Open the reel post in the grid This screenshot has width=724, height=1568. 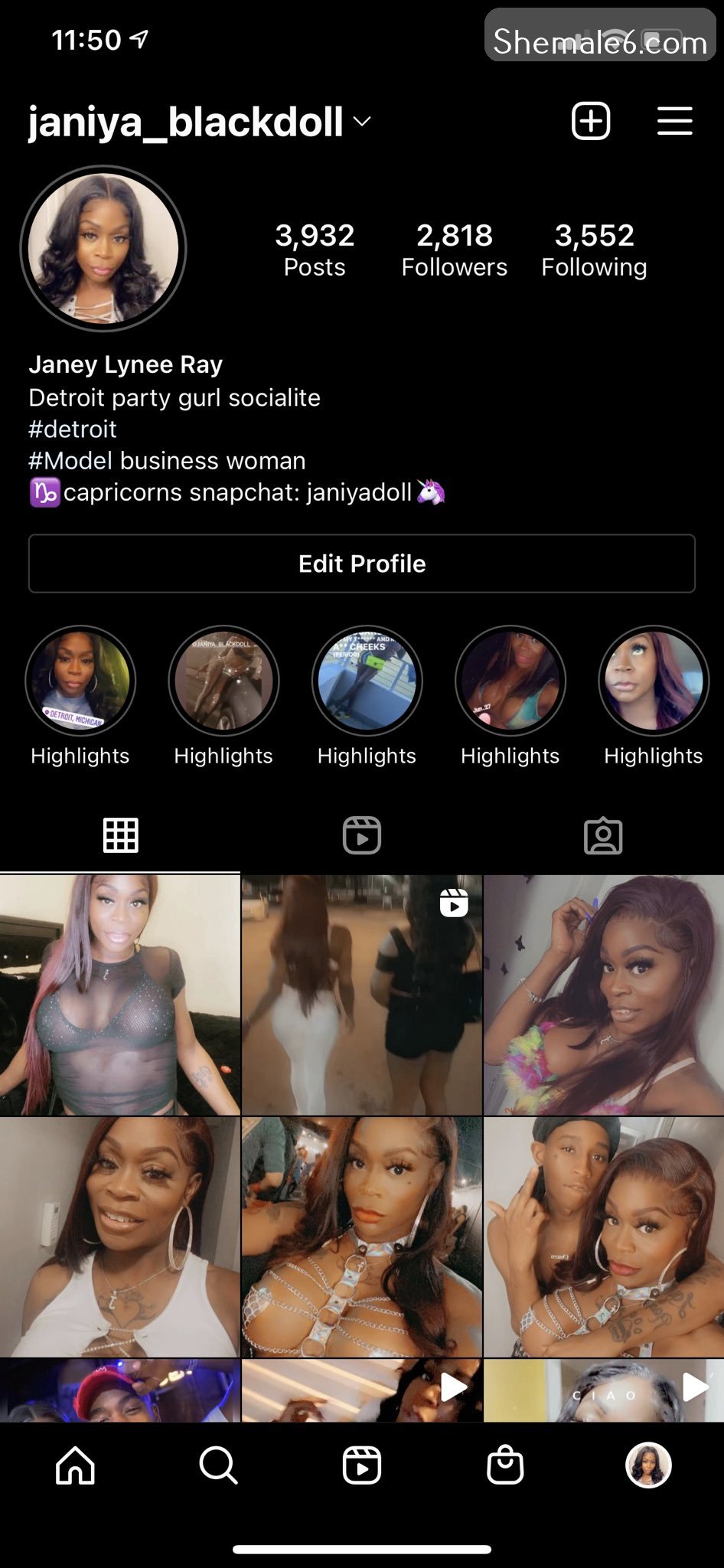[x=362, y=995]
